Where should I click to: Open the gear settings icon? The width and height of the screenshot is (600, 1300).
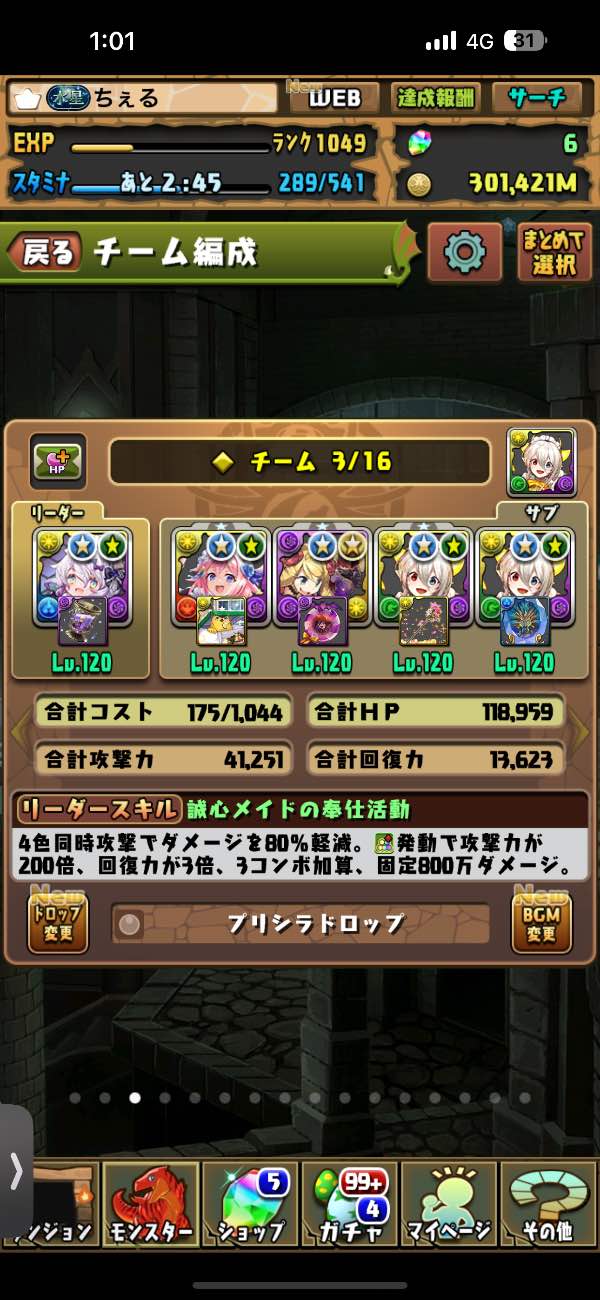(464, 252)
